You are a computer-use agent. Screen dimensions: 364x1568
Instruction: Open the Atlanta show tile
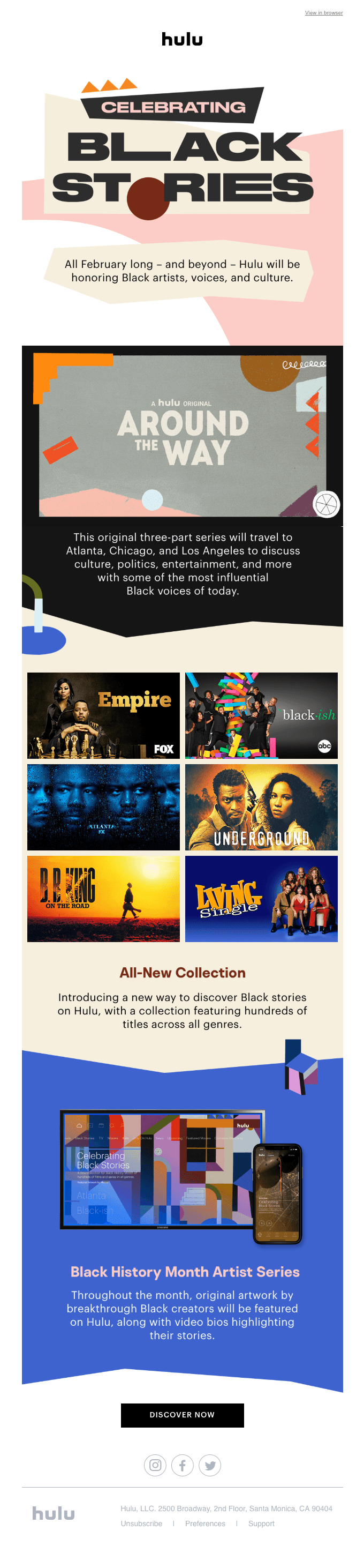[103, 807]
